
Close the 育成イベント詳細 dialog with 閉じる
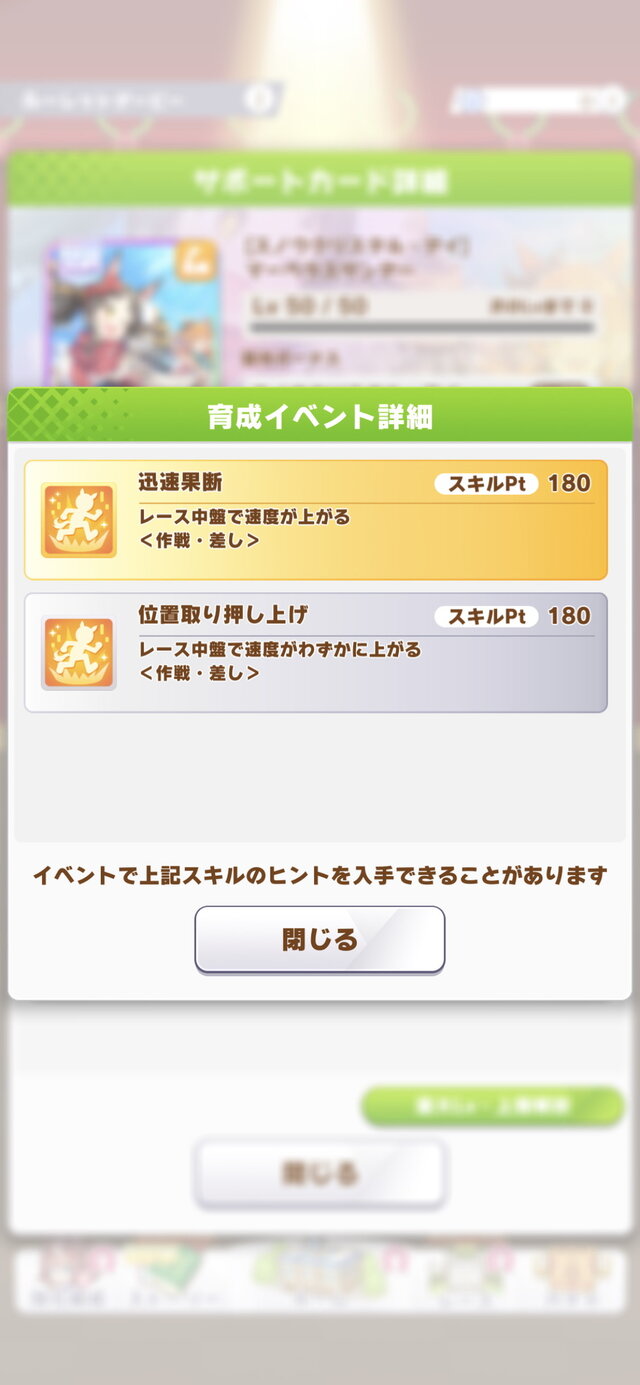[x=319, y=939]
